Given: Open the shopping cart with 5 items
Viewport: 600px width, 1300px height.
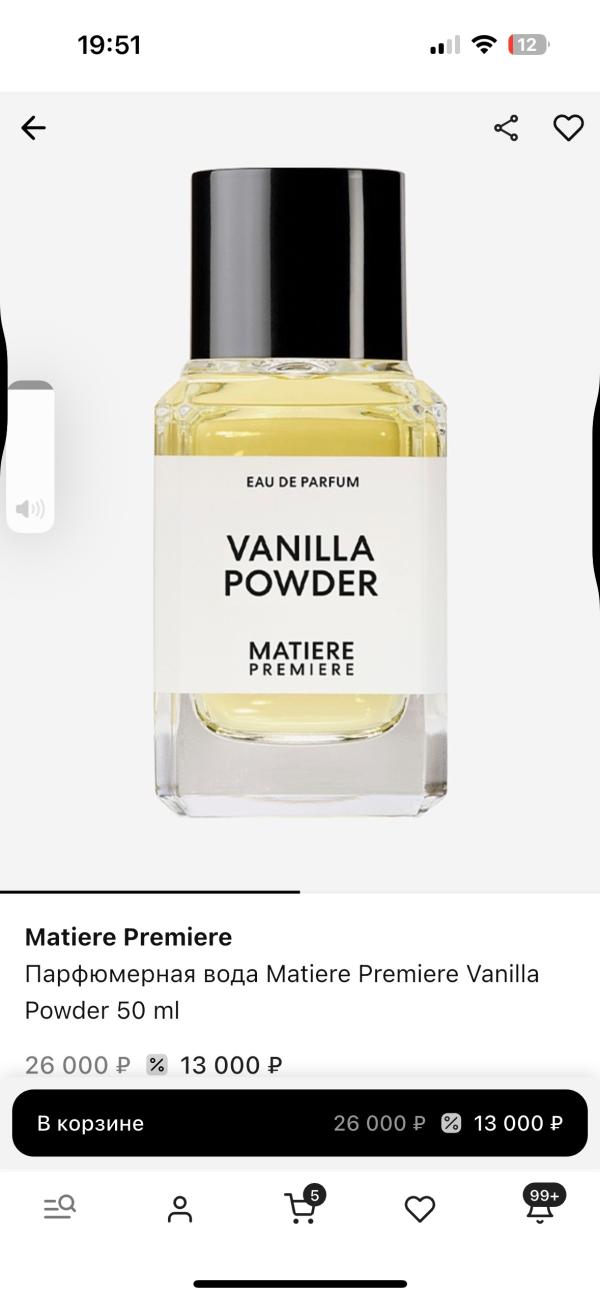Looking at the screenshot, I should (300, 1208).
